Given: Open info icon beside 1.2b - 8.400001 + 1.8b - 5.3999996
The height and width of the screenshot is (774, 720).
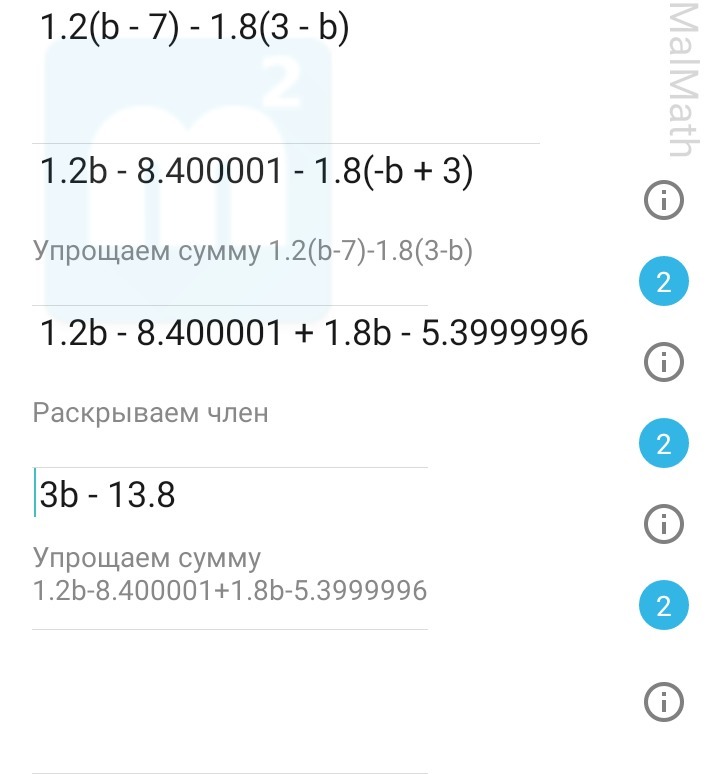Looking at the screenshot, I should pyautogui.click(x=664, y=360).
